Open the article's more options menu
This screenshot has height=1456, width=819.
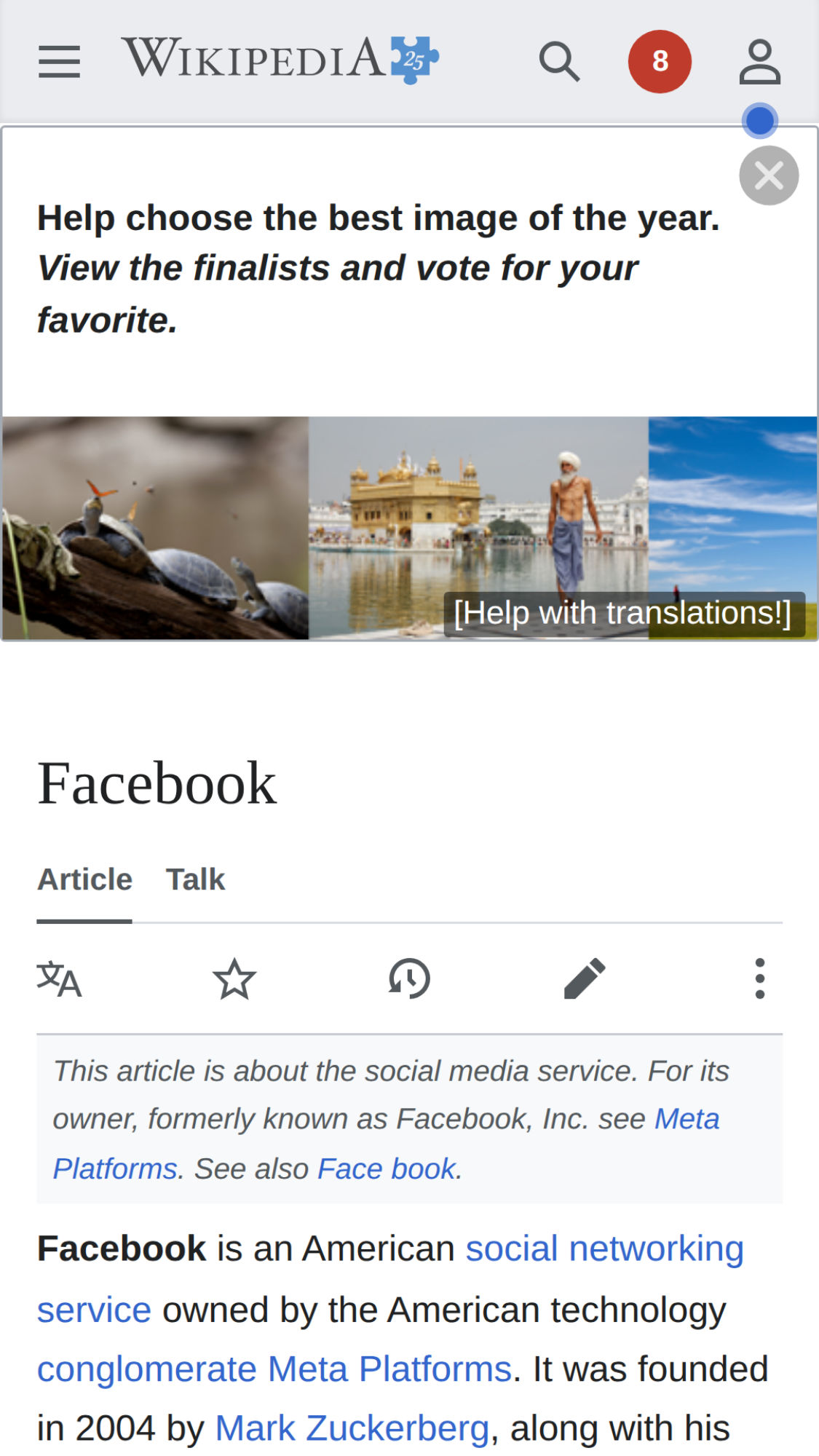[759, 978]
